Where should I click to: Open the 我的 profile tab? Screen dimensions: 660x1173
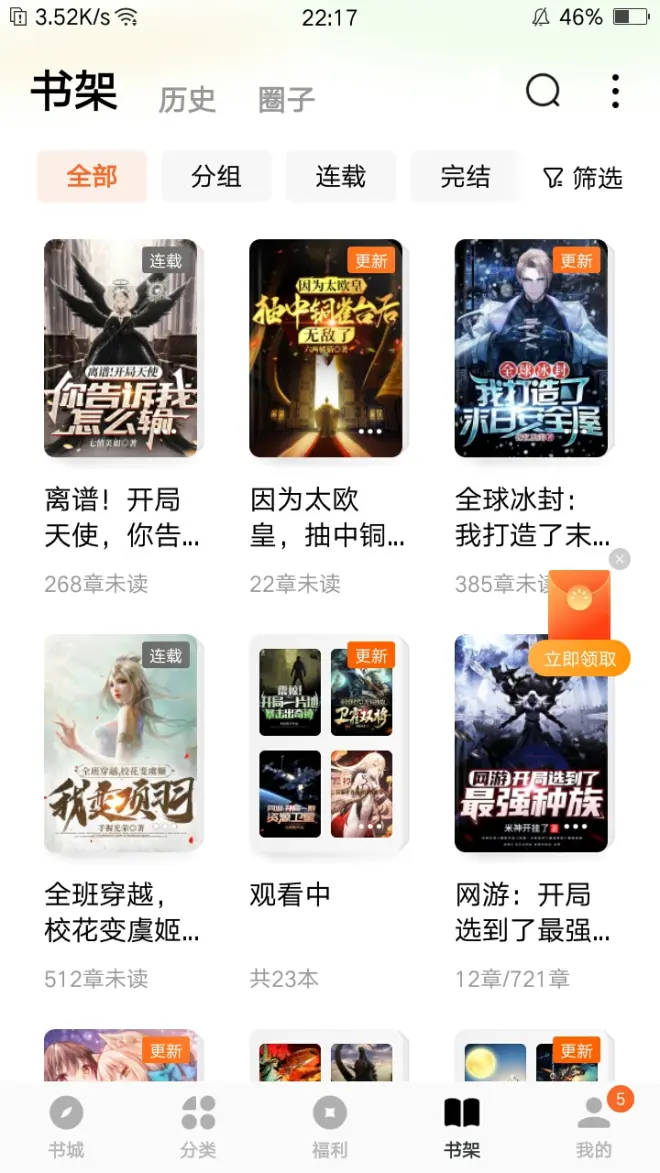click(593, 1126)
